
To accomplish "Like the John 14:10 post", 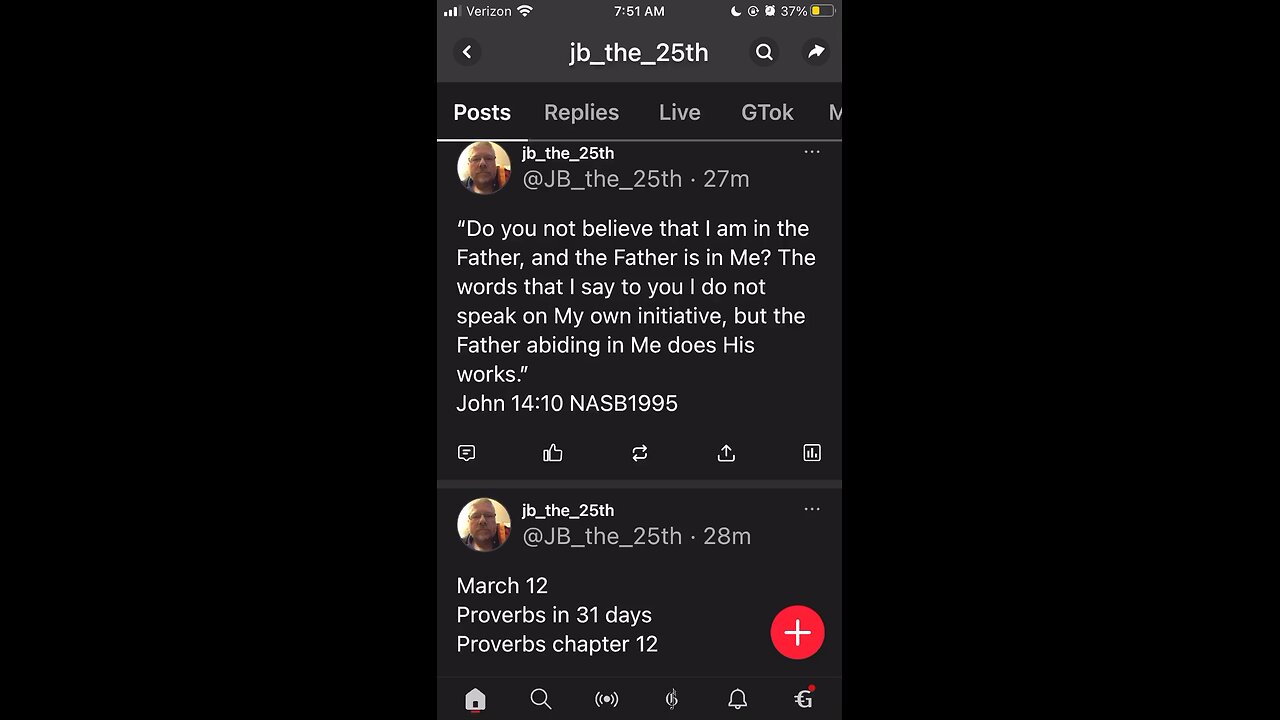I will 553,453.
